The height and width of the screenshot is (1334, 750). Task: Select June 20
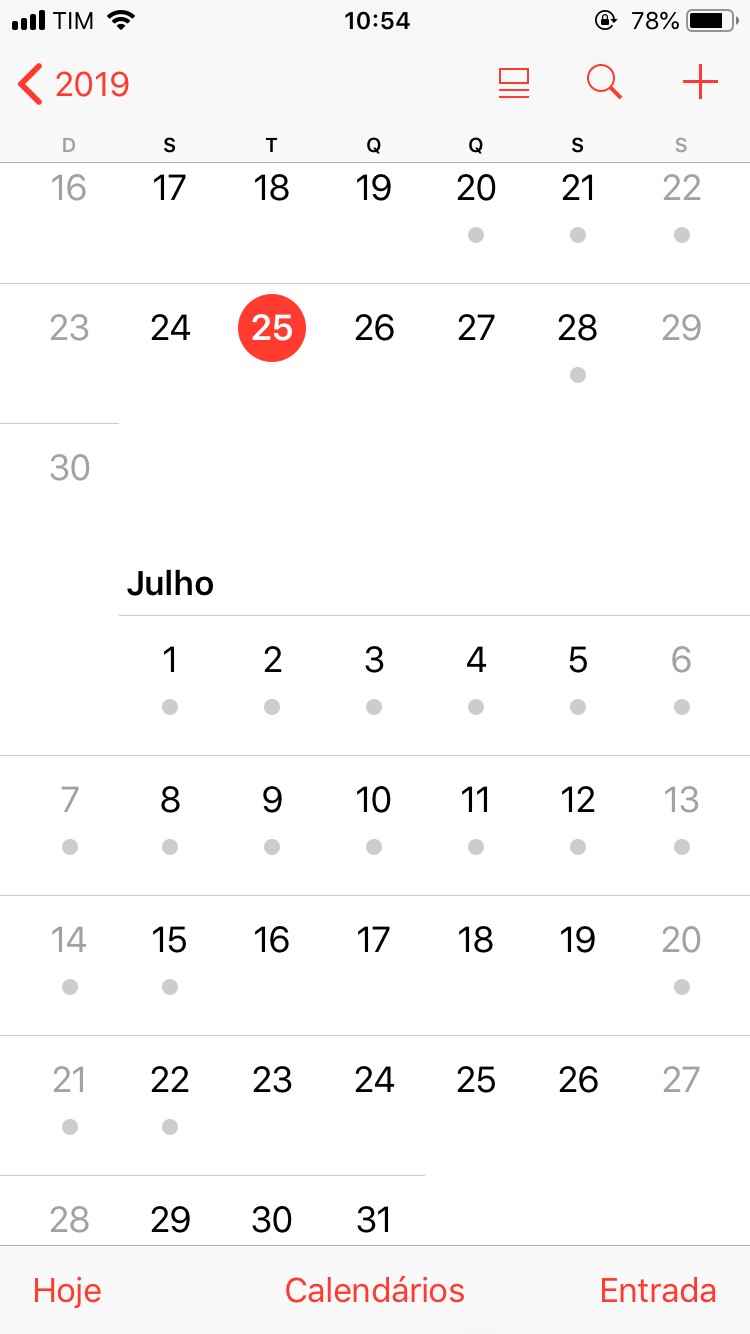coord(476,188)
